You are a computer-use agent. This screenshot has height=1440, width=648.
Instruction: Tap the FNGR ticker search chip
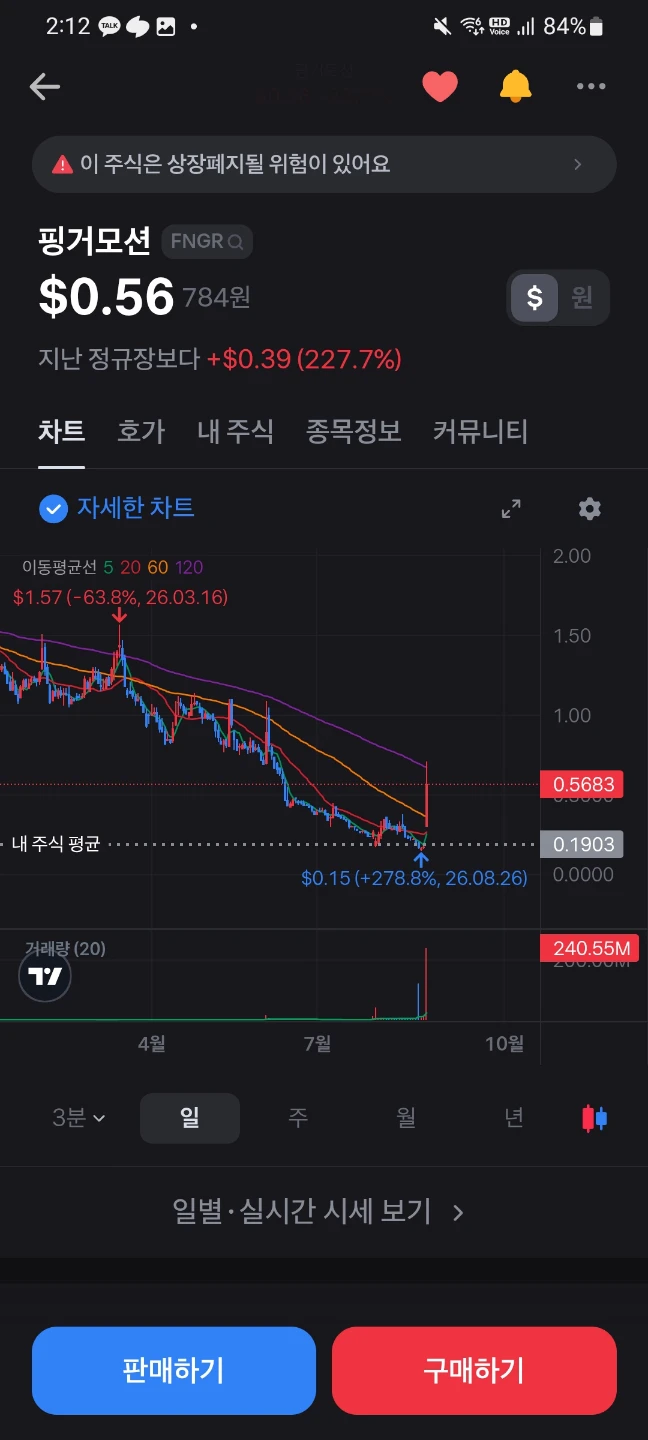coord(207,241)
